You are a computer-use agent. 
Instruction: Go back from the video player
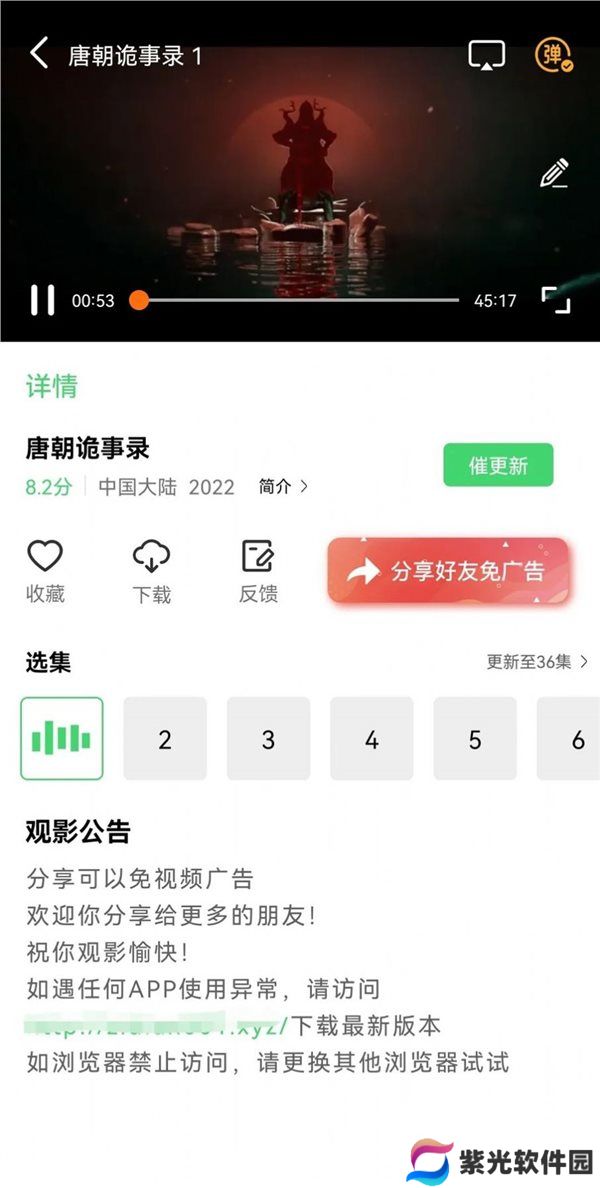coord(39,54)
